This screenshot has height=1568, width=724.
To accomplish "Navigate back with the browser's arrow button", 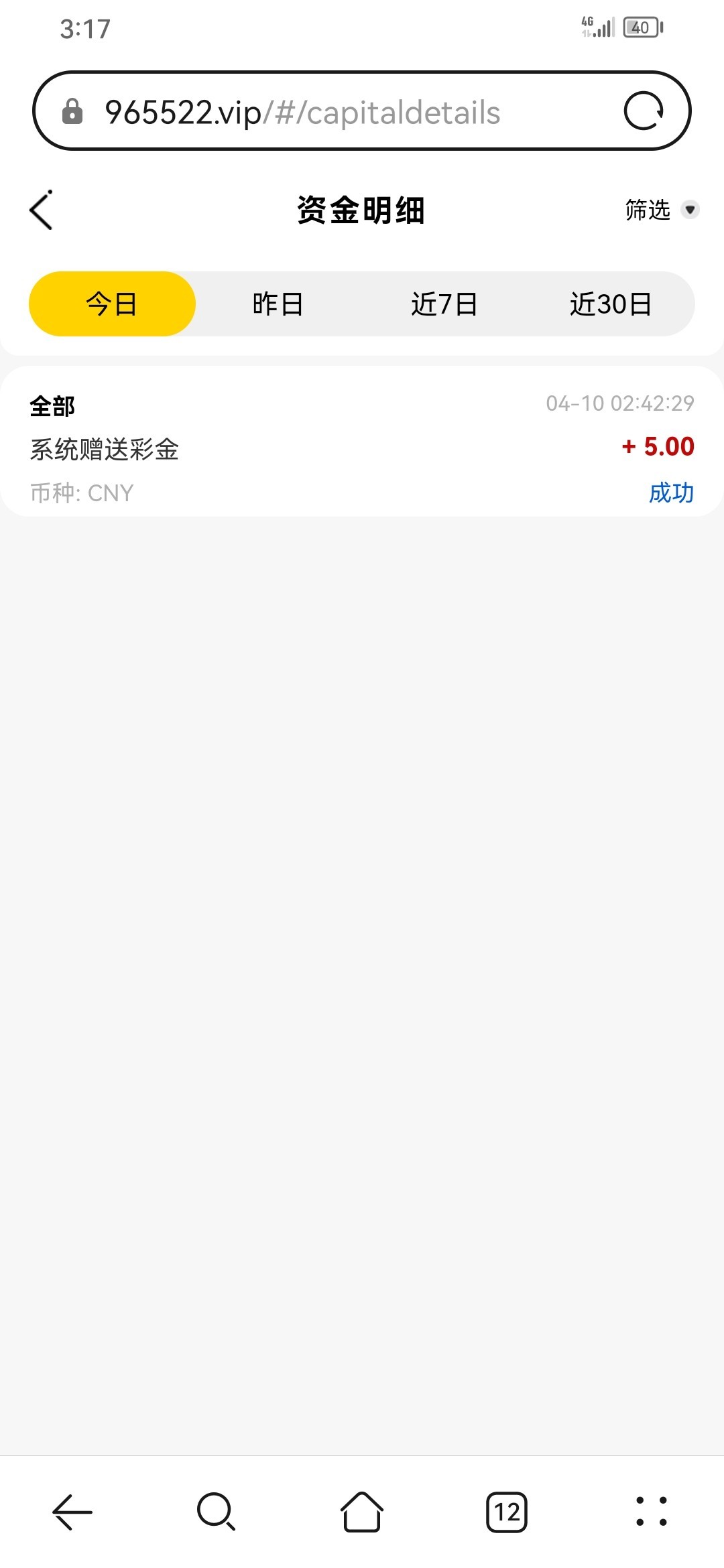I will pyautogui.click(x=72, y=1512).
